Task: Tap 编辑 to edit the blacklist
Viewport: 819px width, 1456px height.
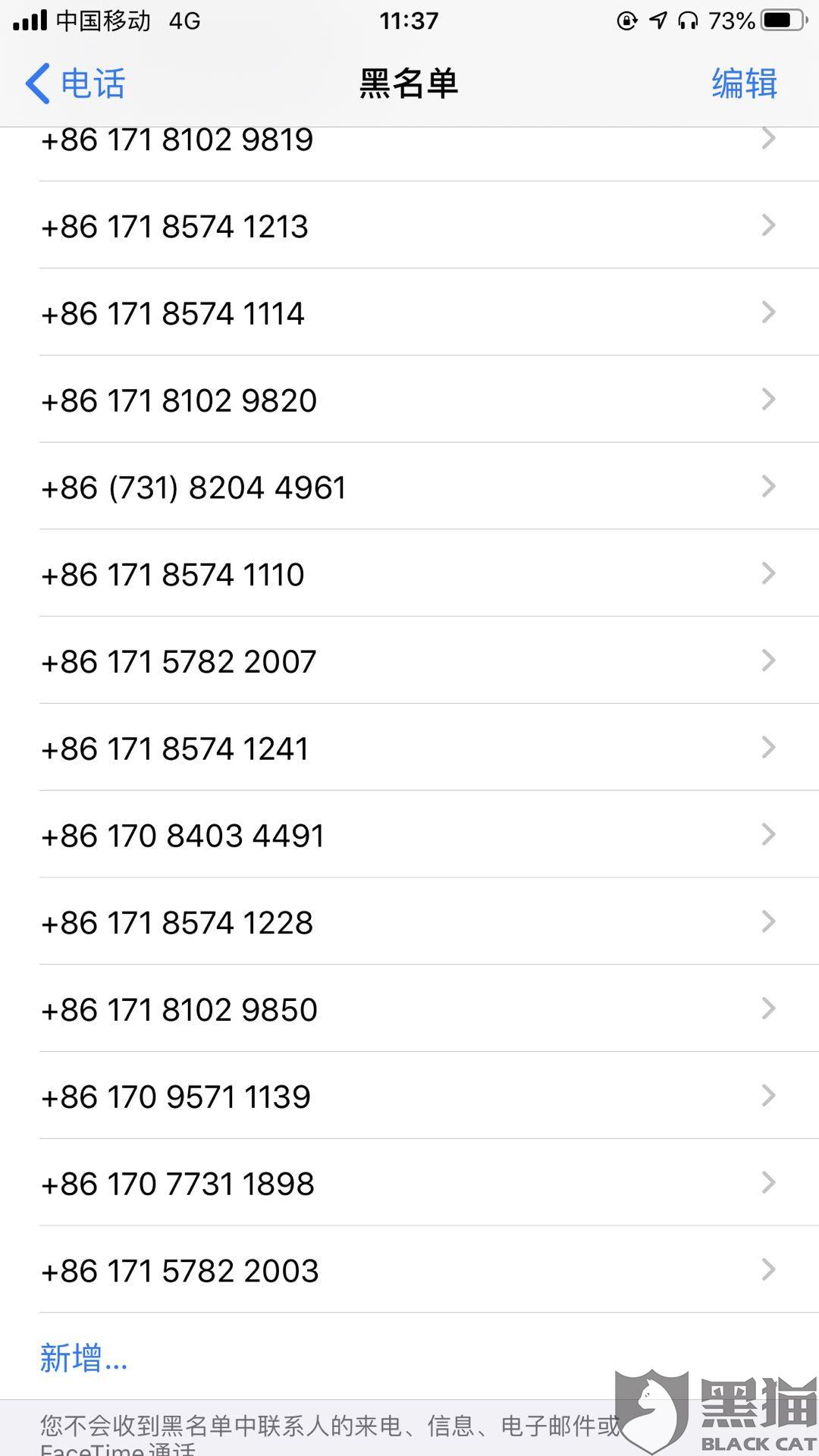Action: tap(744, 83)
